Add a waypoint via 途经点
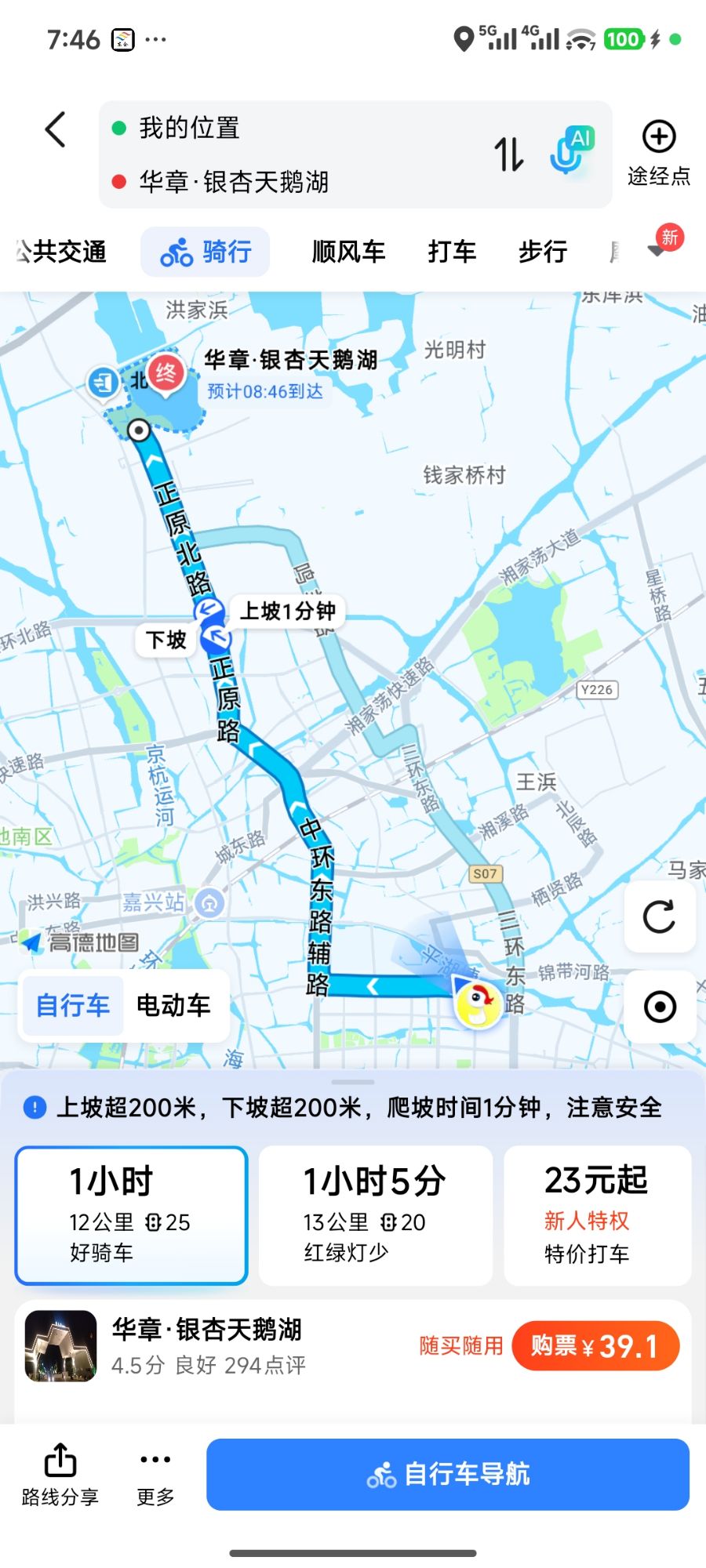This screenshot has width=706, height=1568. pos(659,153)
